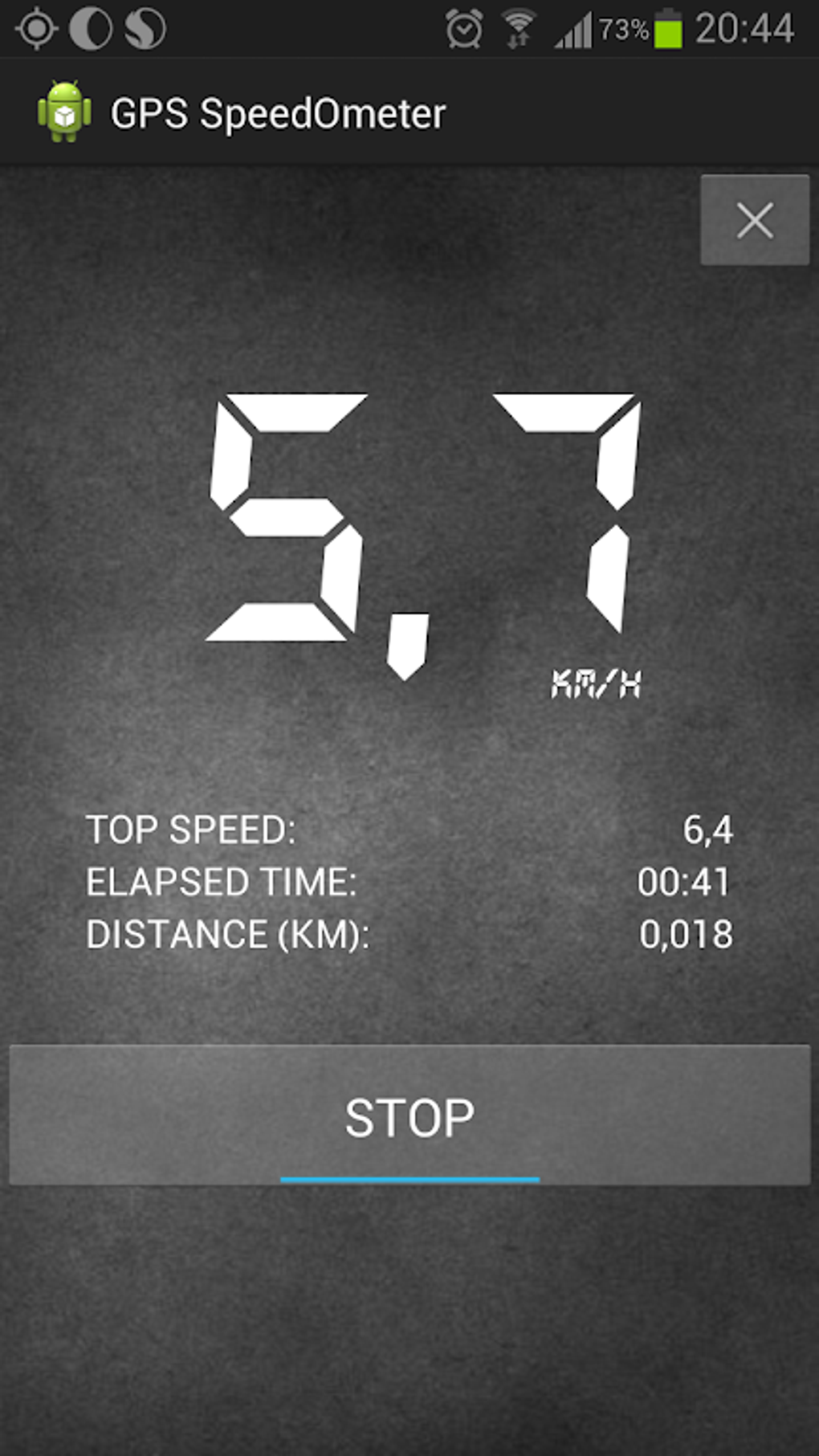Dismiss the overlay using the X control

(x=755, y=219)
